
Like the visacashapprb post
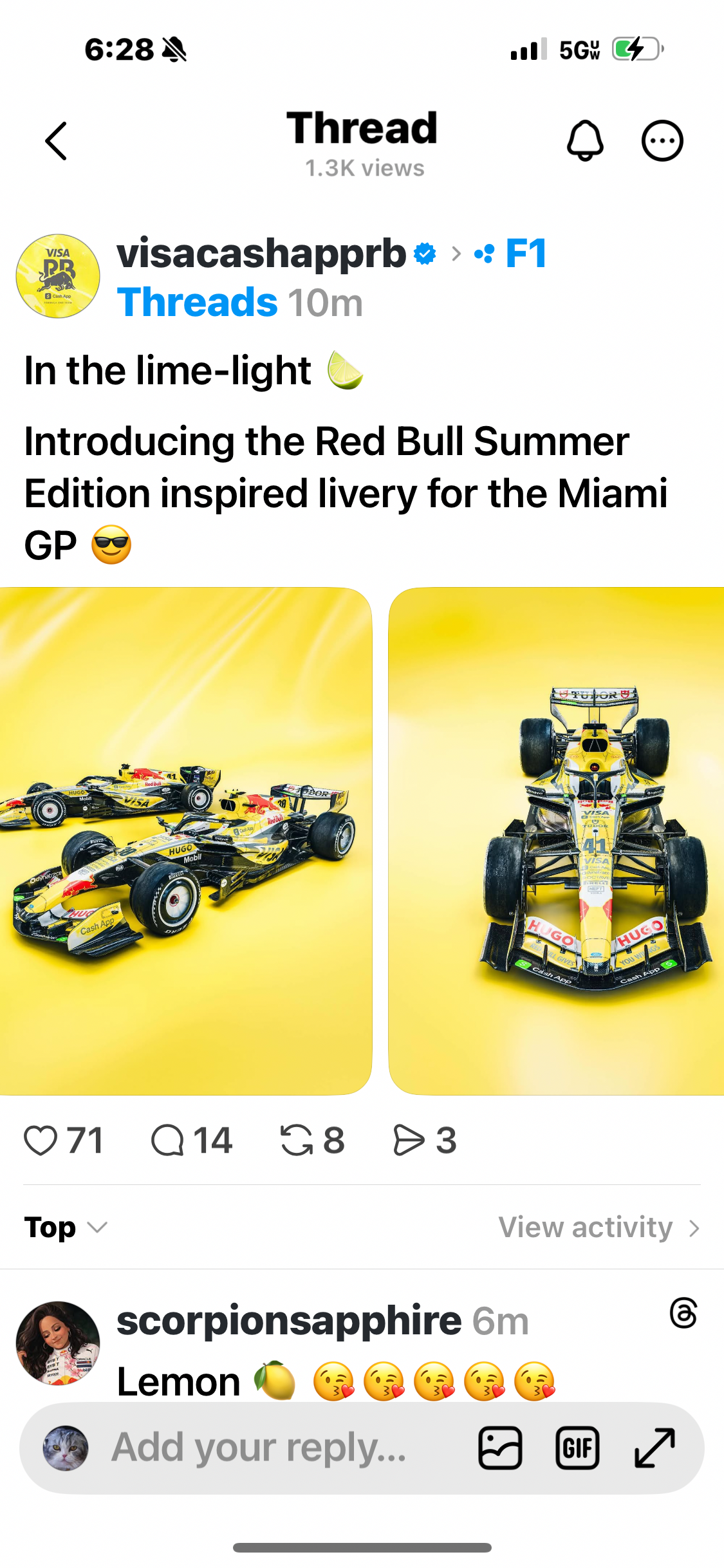(x=41, y=1141)
